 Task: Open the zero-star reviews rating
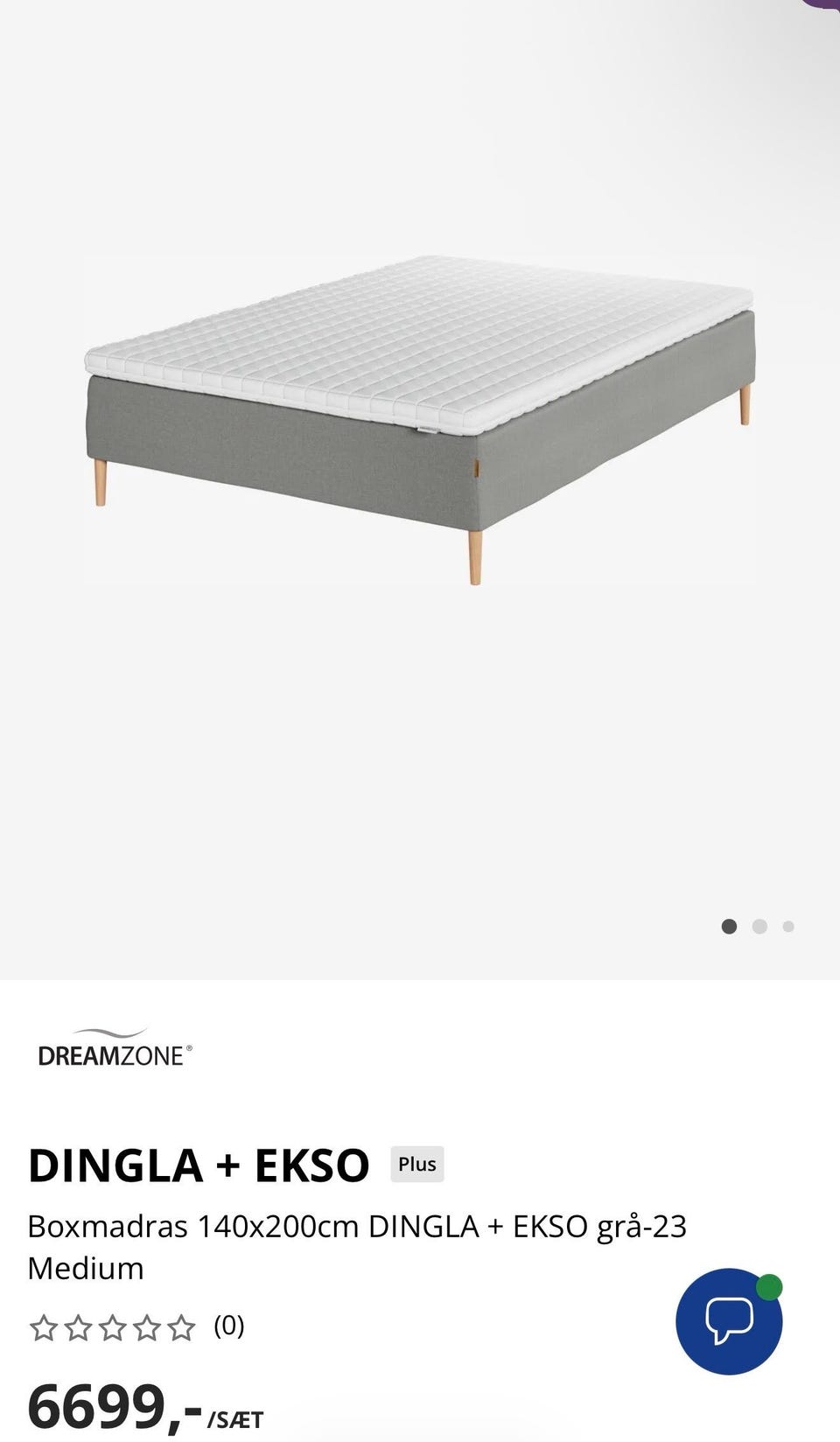[x=136, y=1327]
